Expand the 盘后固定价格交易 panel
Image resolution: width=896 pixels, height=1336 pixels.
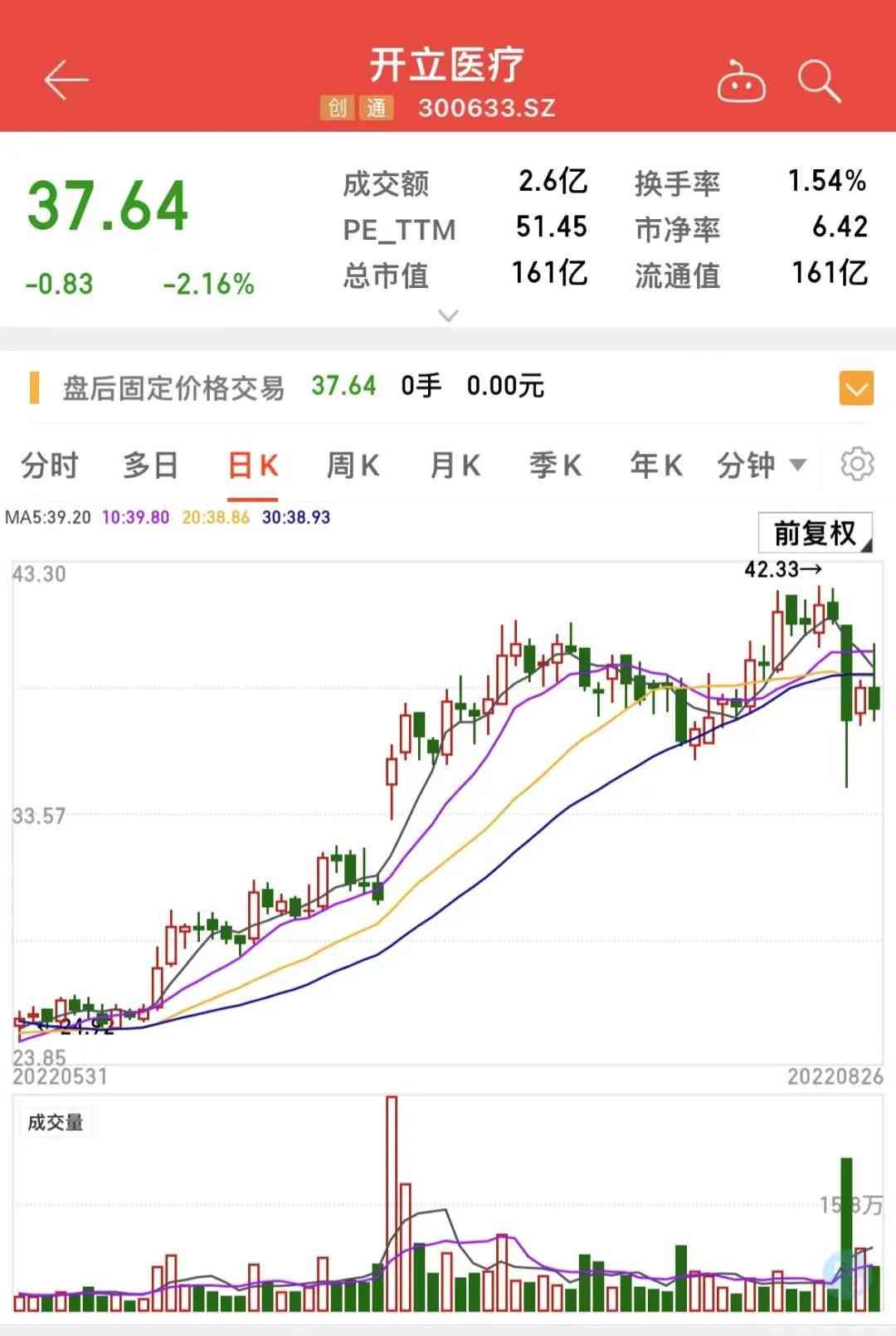coord(856,388)
